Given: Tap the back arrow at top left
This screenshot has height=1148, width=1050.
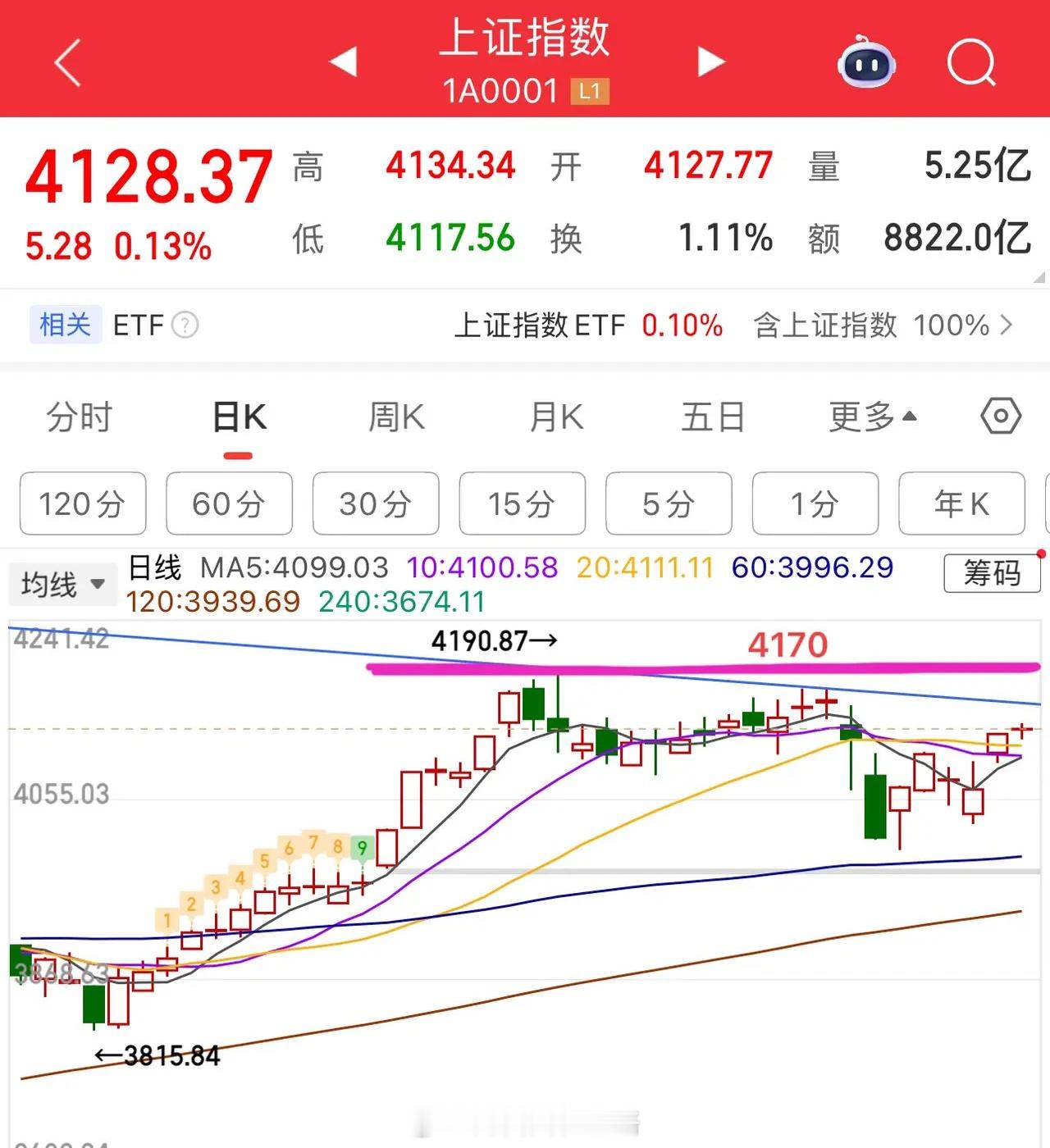Looking at the screenshot, I should pyautogui.click(x=66, y=61).
